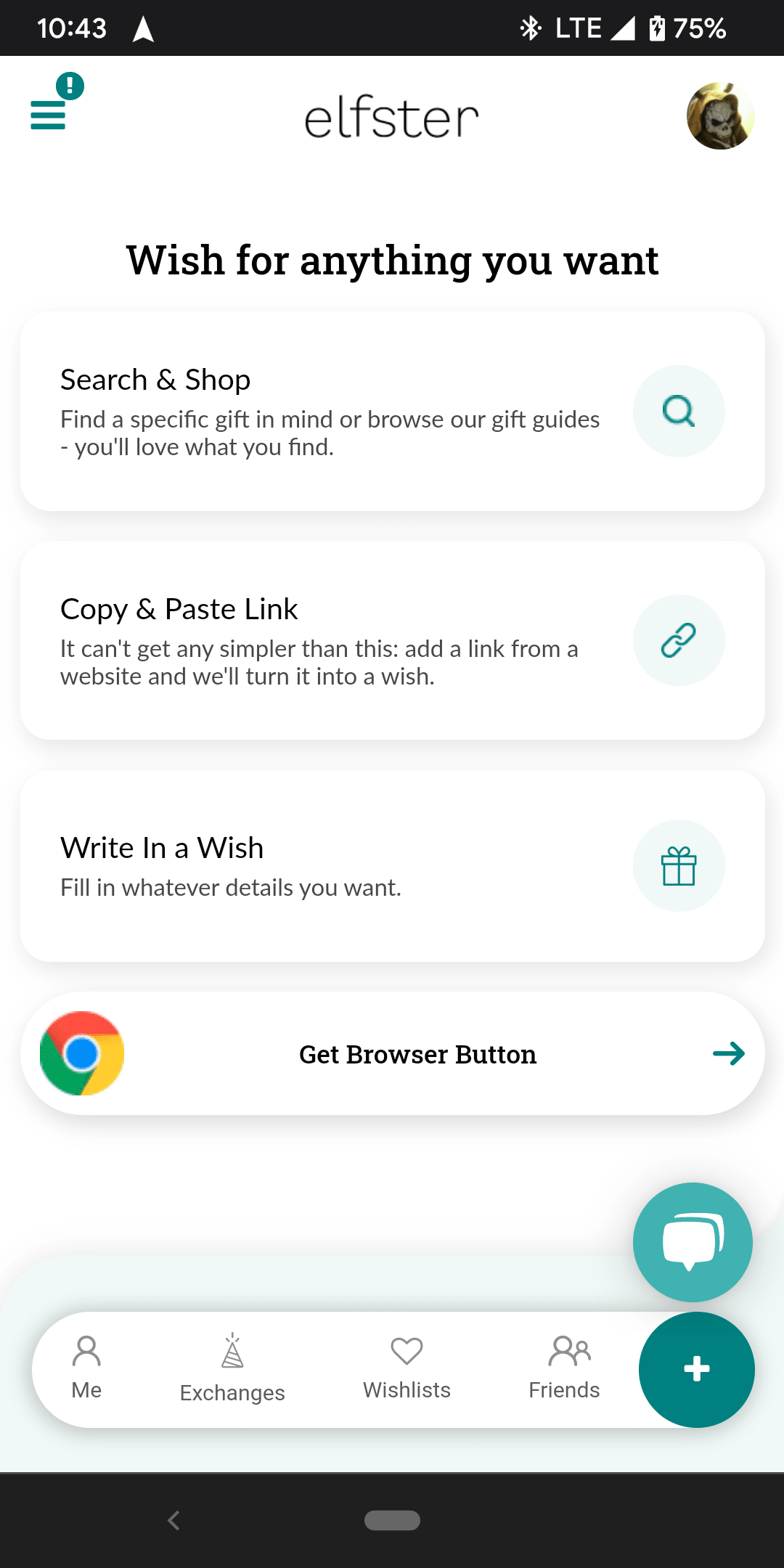784x1568 pixels.
Task: Open the Search & Shop card
Action: tap(392, 412)
